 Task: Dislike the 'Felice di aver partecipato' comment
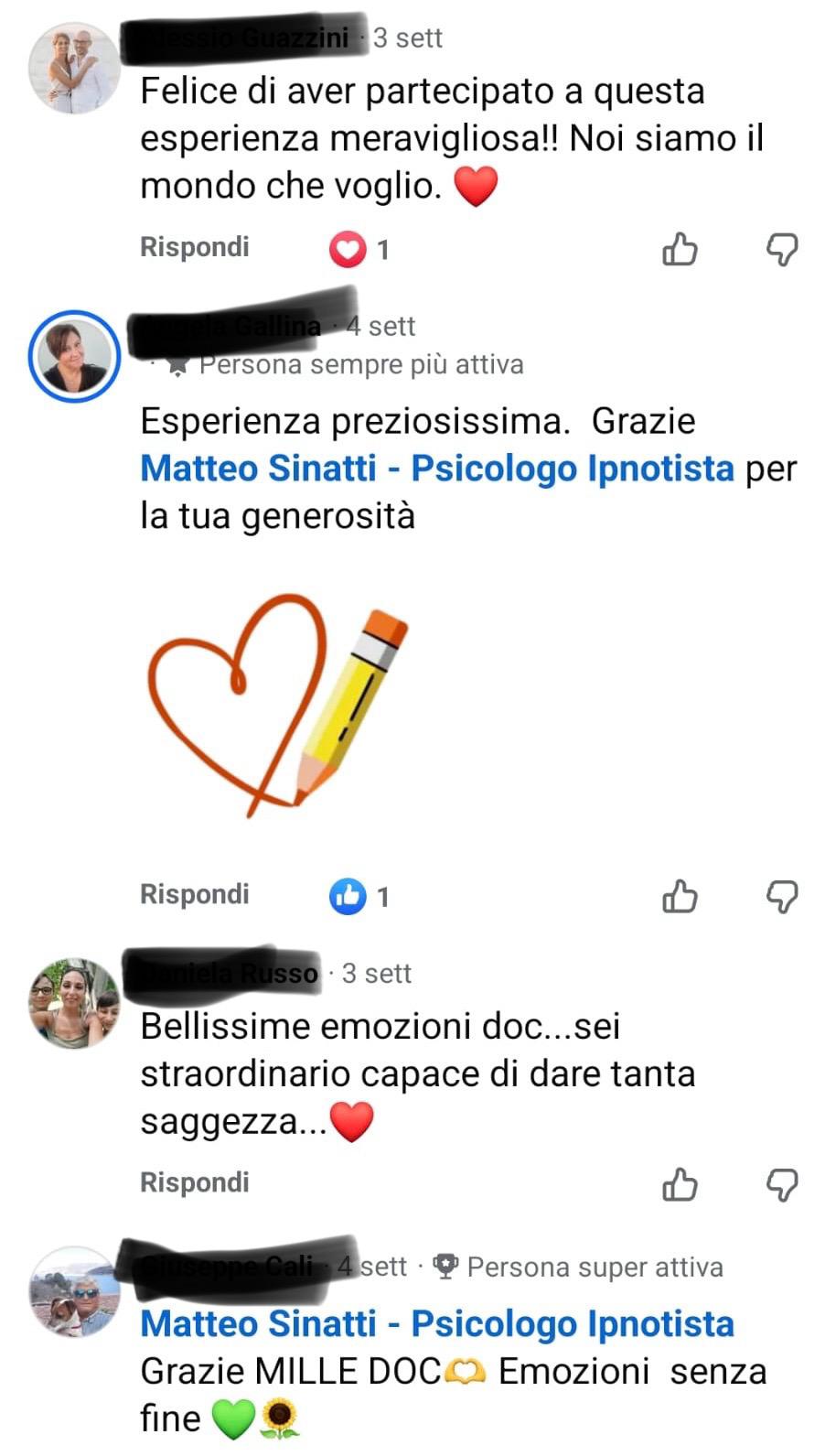tap(782, 249)
